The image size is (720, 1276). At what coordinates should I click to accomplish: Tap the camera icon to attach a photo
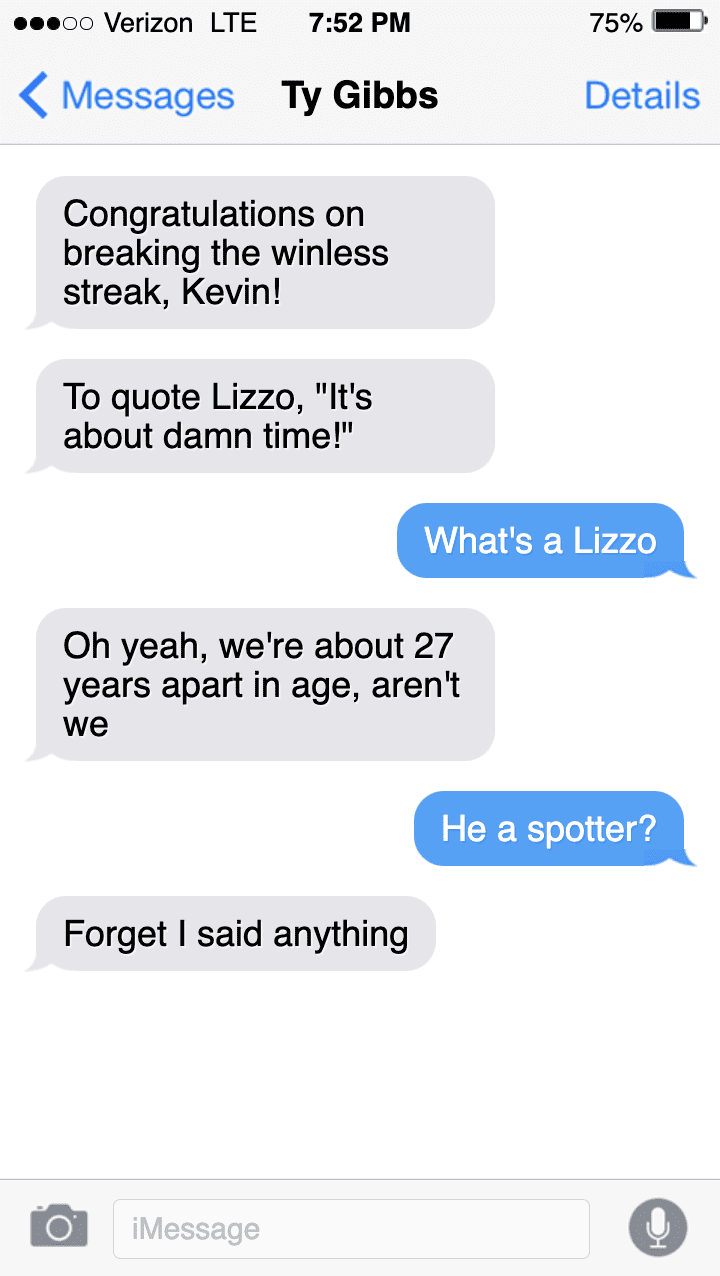(x=59, y=1226)
